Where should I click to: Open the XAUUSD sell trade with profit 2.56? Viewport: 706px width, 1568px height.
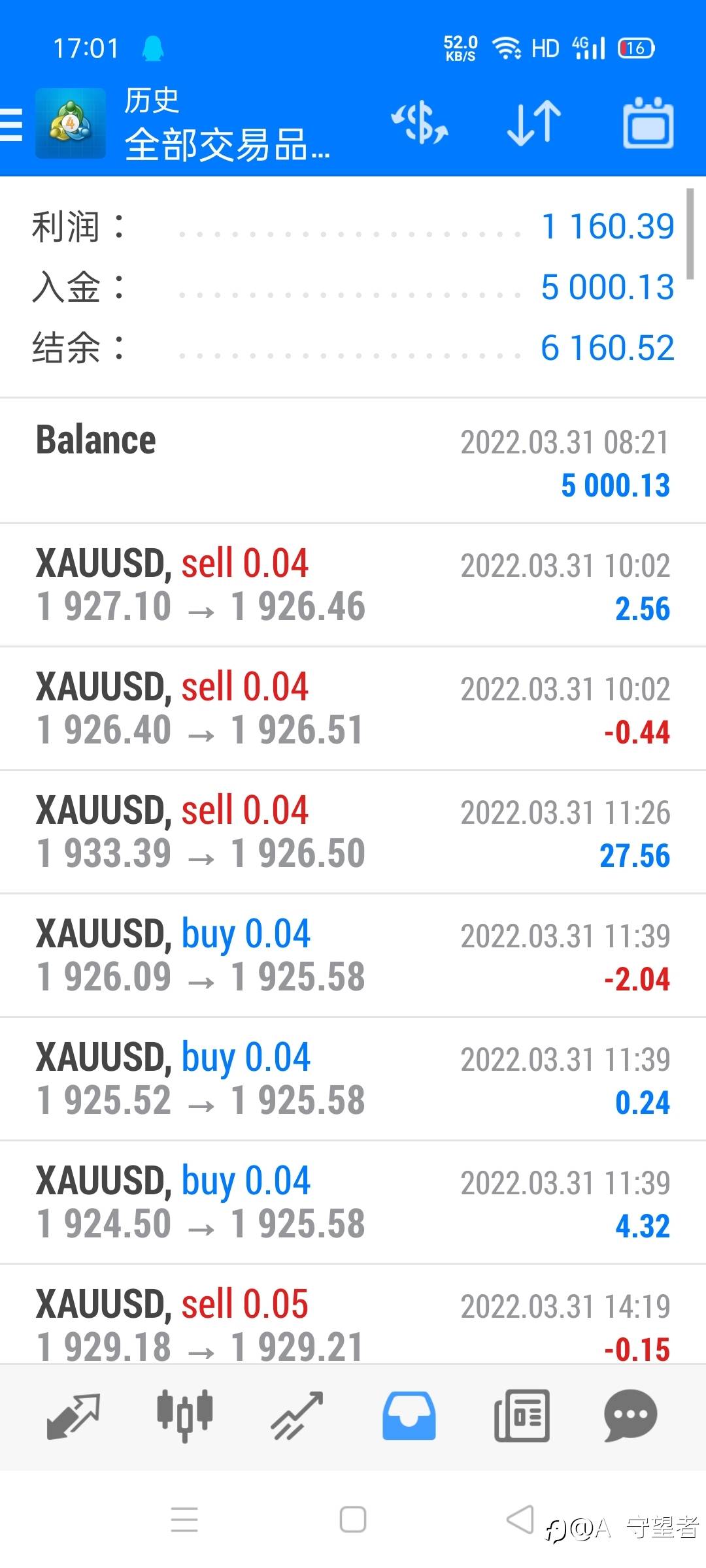click(353, 585)
